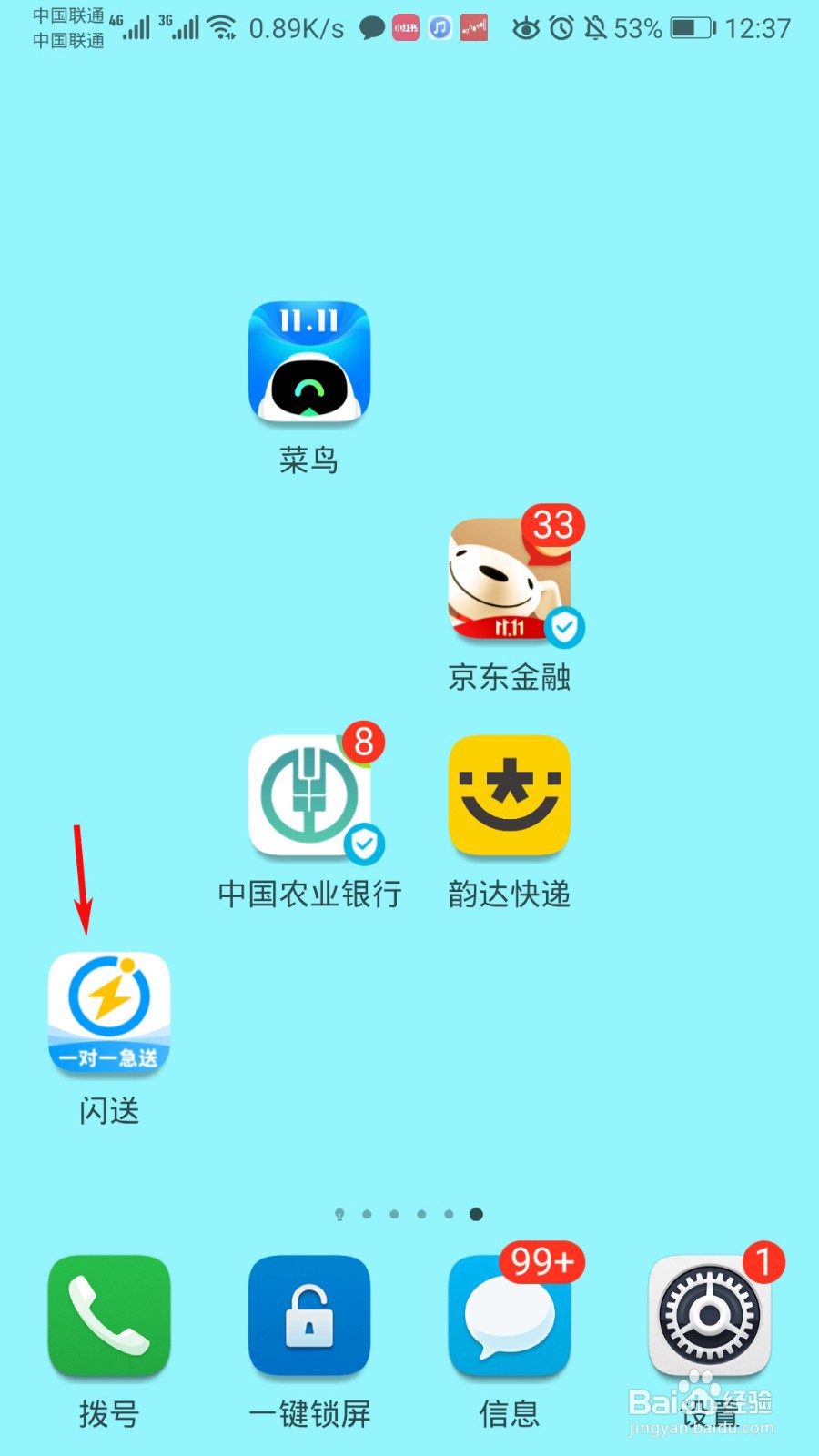
Task: Tap the music player status bar icon
Action: [x=439, y=27]
